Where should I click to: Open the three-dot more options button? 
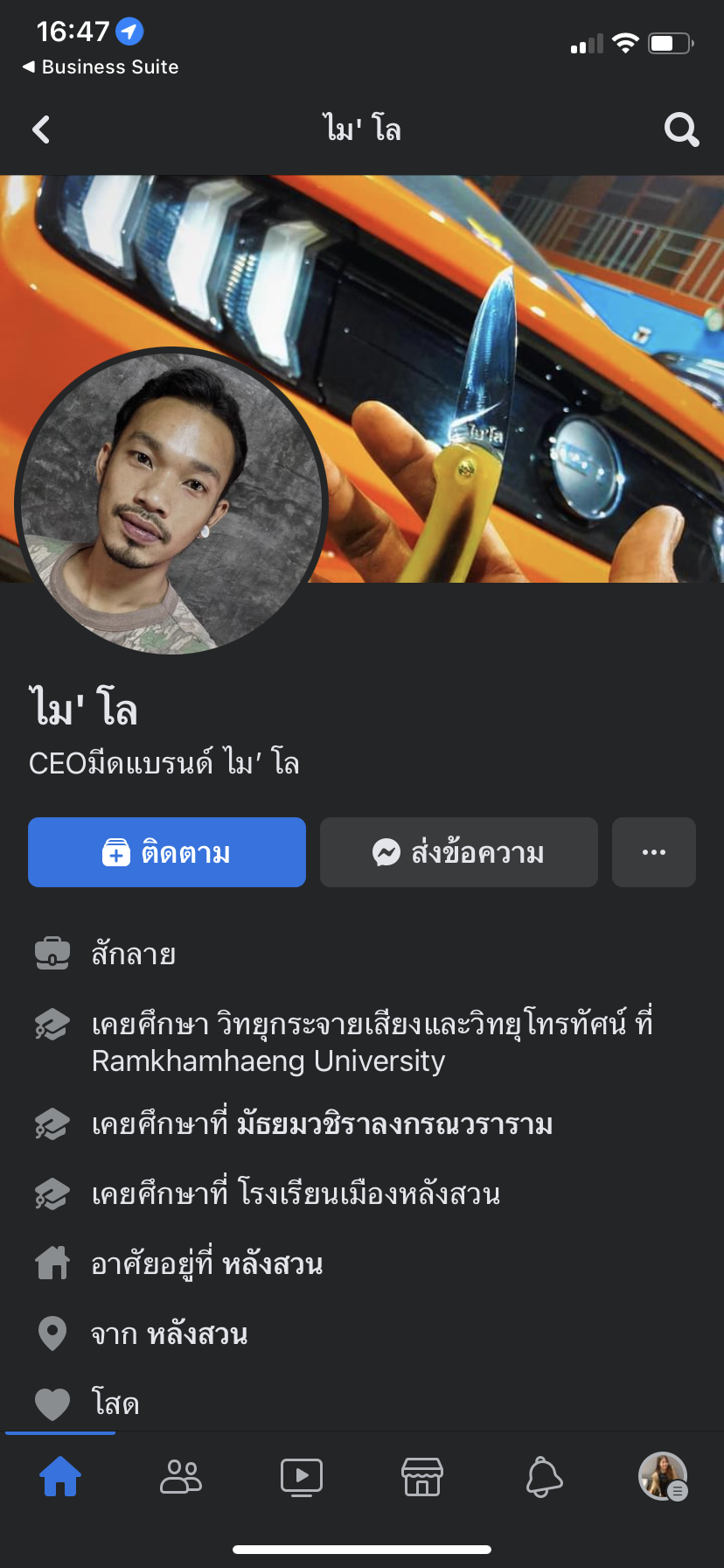tap(654, 852)
